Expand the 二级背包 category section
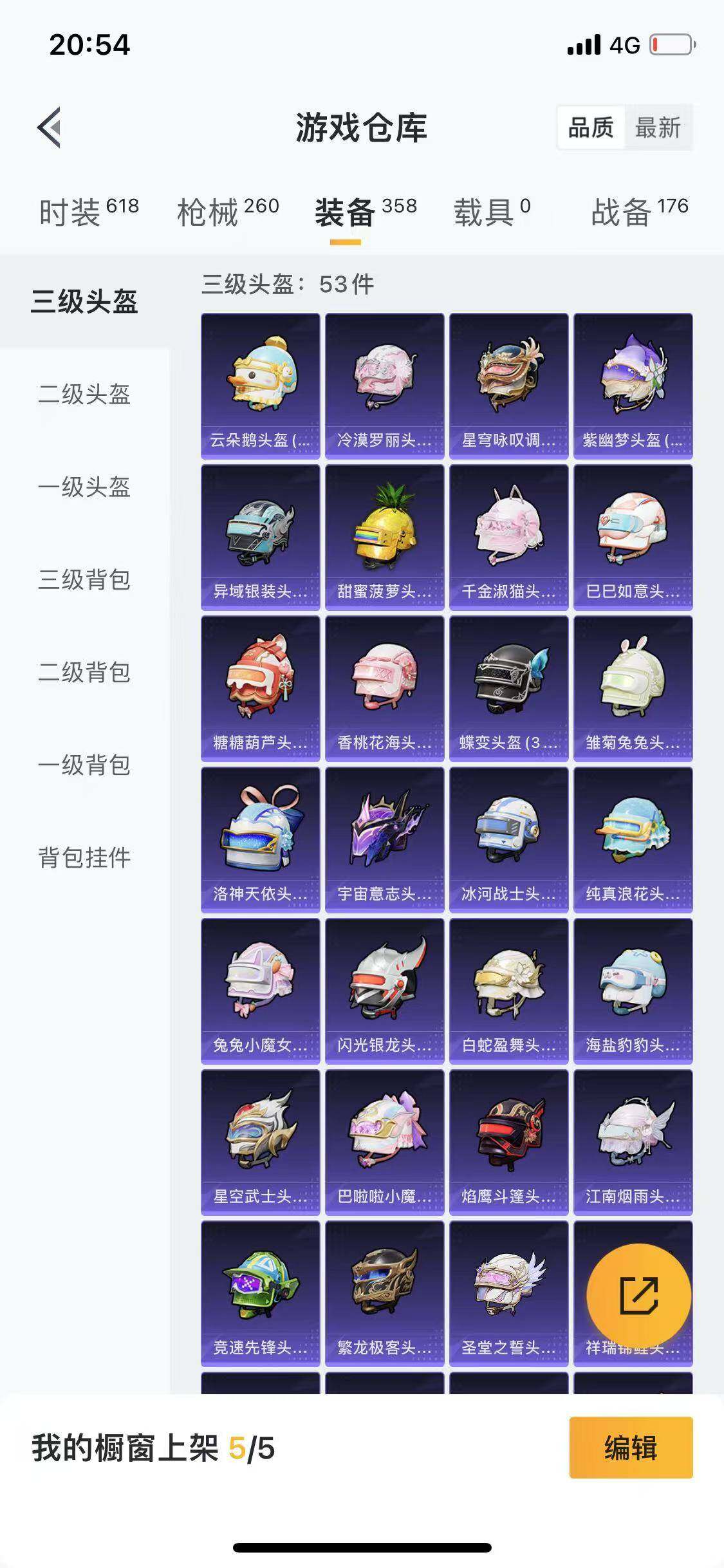This screenshot has height=1568, width=724. pyautogui.click(x=85, y=673)
